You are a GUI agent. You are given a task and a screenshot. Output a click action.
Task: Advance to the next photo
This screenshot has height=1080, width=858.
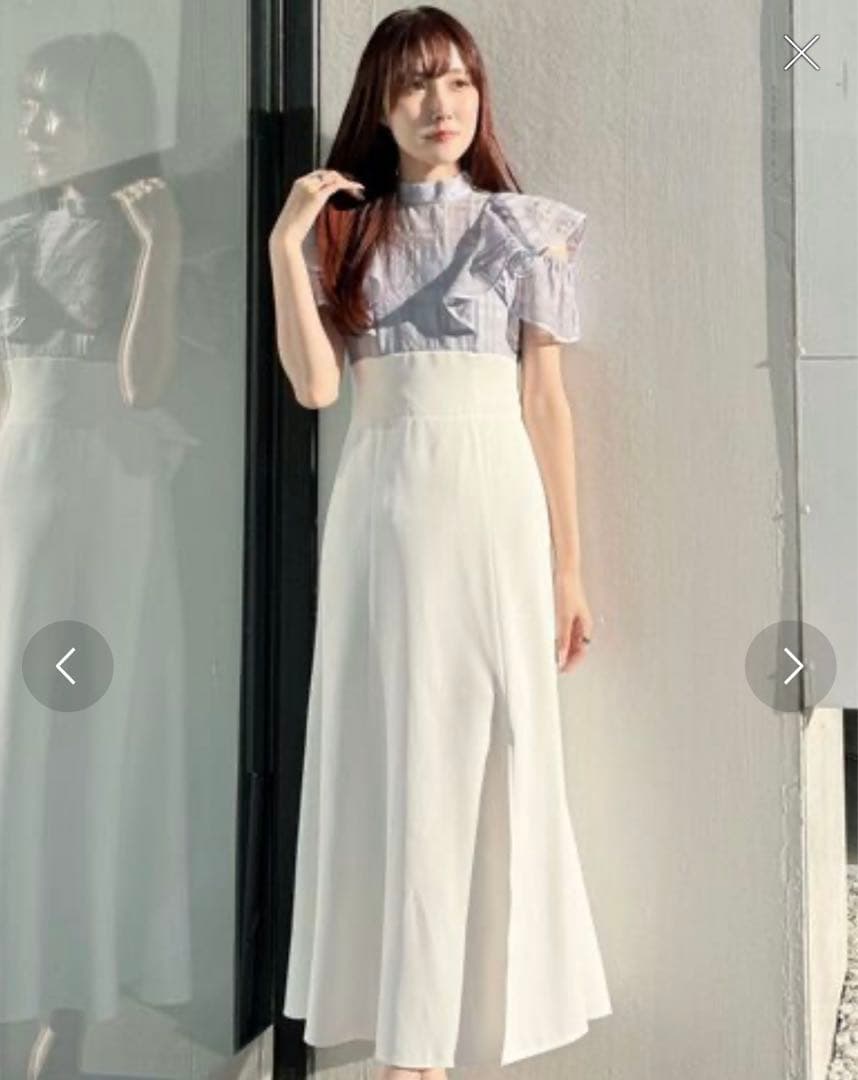(791, 666)
